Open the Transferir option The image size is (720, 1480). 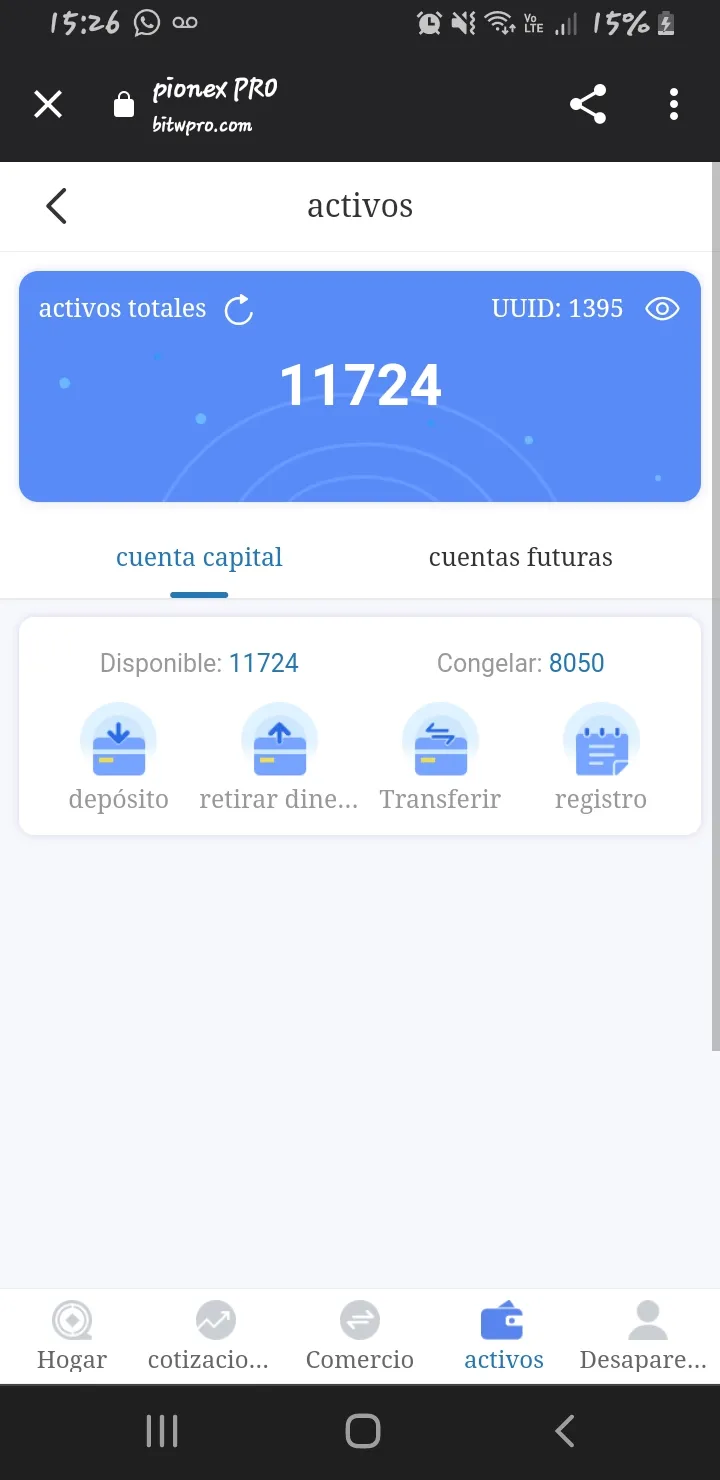coord(440,758)
